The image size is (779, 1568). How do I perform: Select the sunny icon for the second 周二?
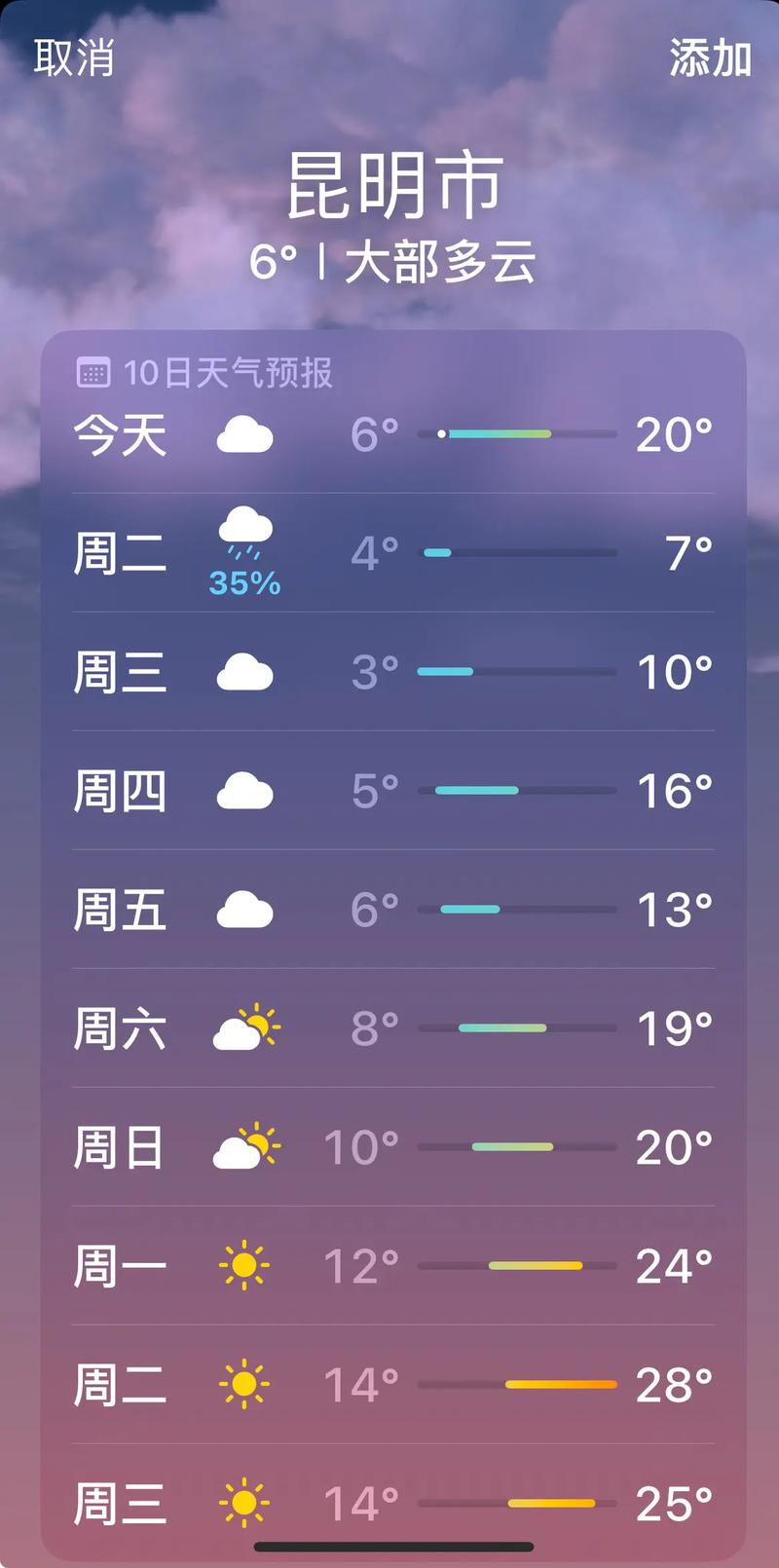pos(244,1384)
